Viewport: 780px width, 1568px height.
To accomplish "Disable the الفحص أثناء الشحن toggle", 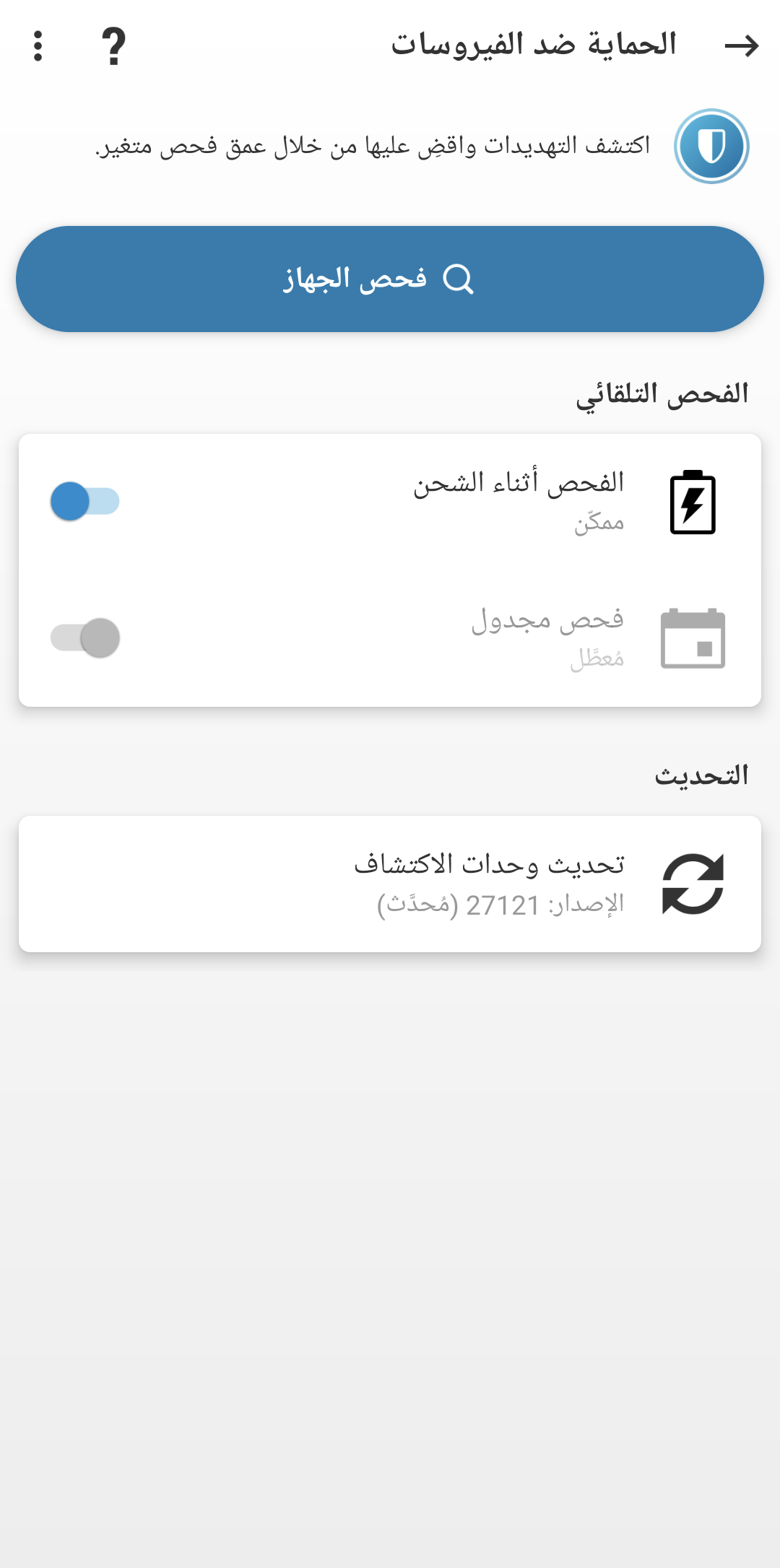I will [84, 501].
